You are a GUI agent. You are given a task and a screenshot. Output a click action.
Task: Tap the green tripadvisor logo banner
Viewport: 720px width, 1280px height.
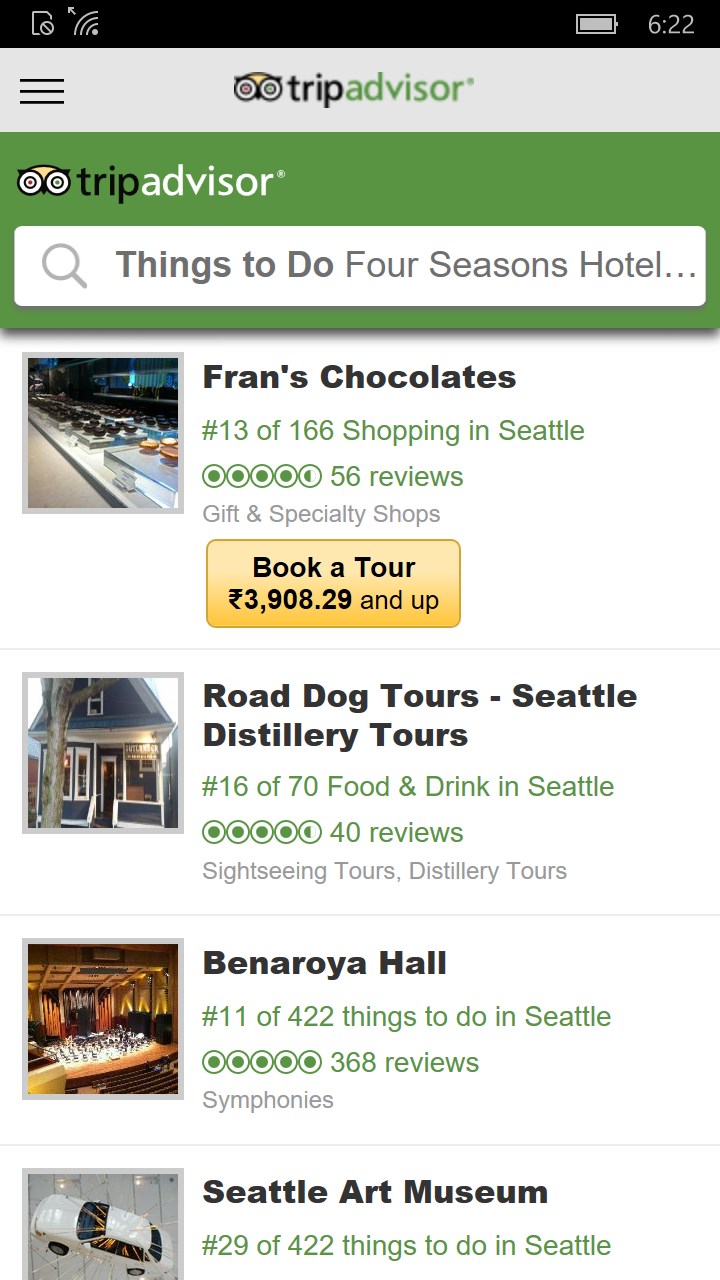click(x=151, y=182)
